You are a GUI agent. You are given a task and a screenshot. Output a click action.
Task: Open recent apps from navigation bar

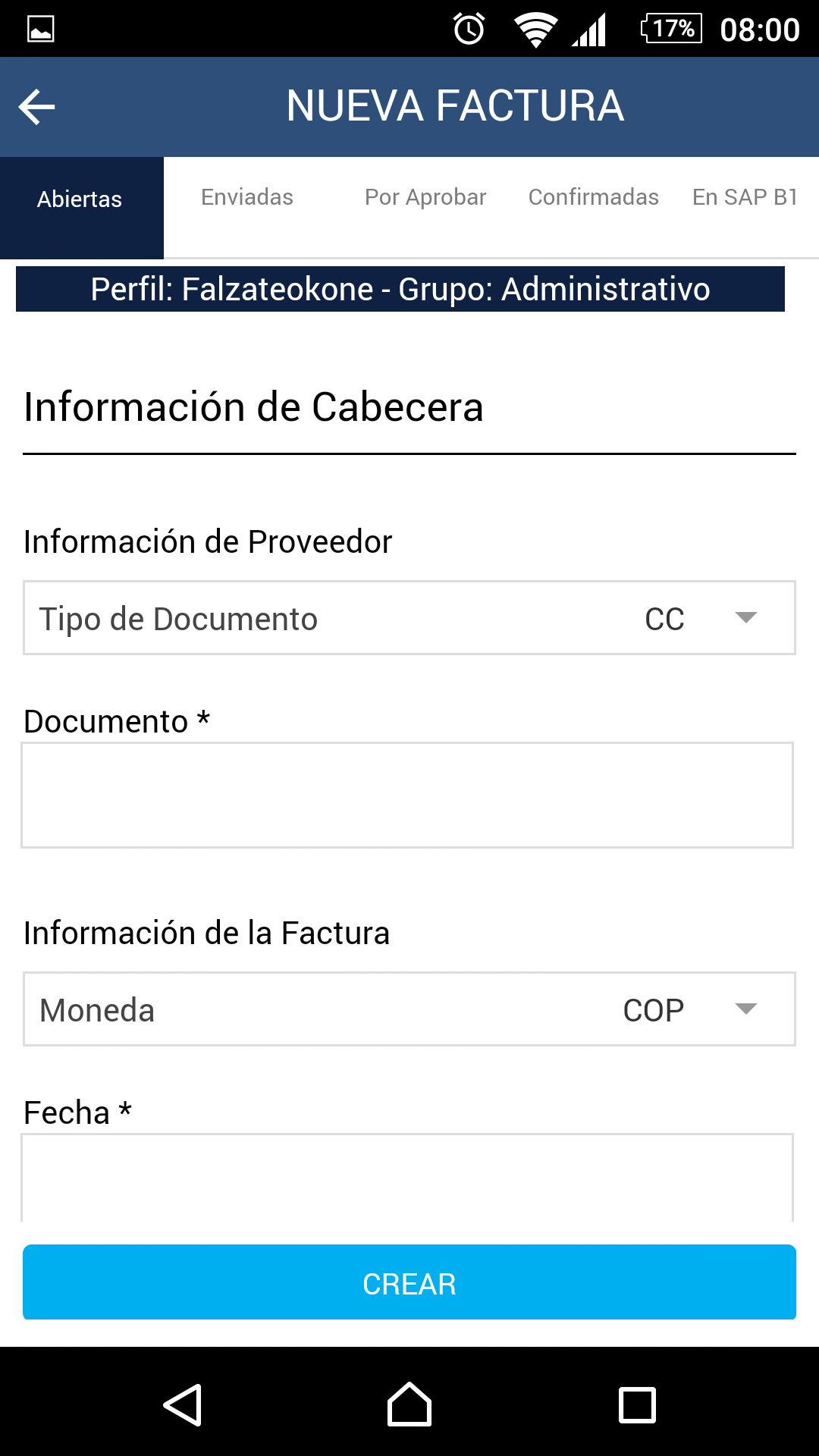coord(637,1404)
